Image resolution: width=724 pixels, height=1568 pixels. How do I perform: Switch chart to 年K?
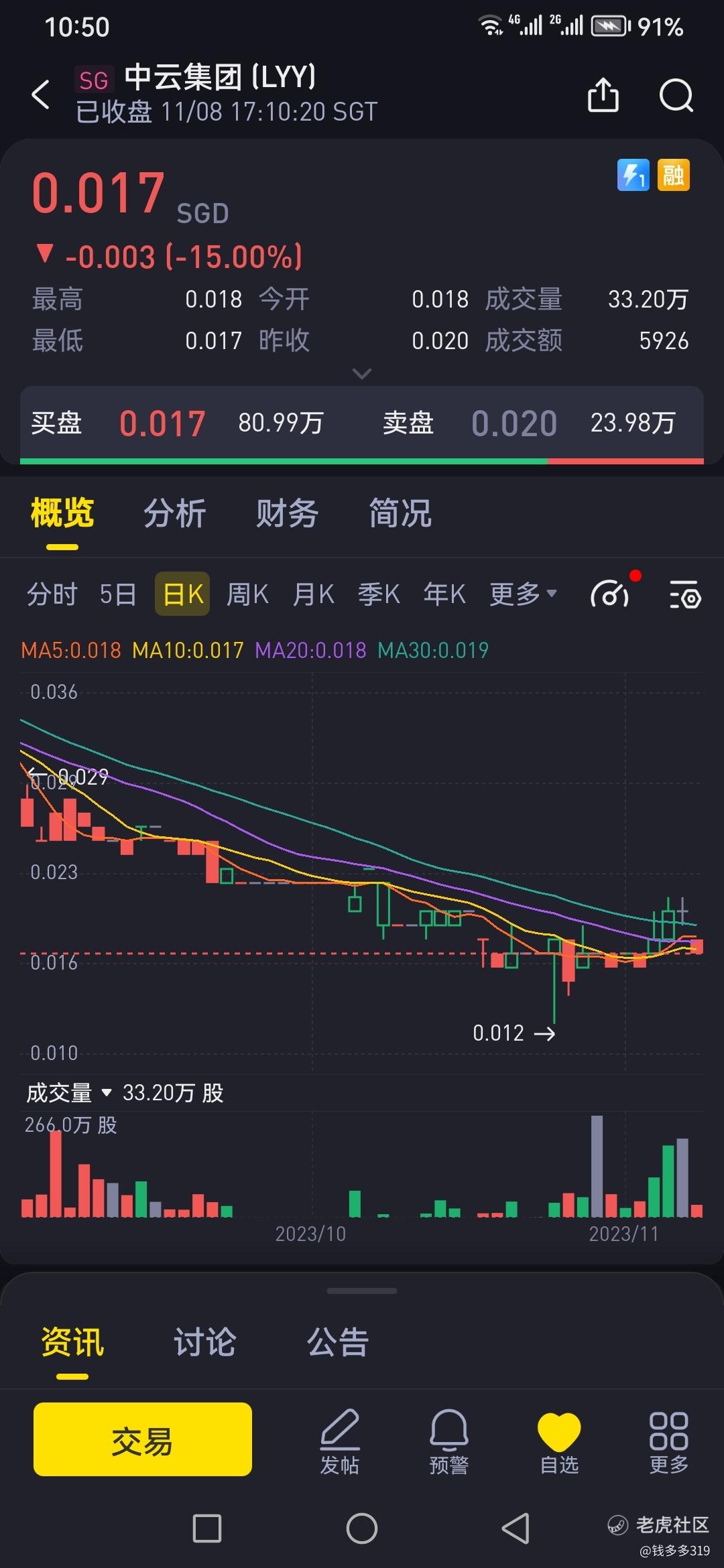click(444, 594)
